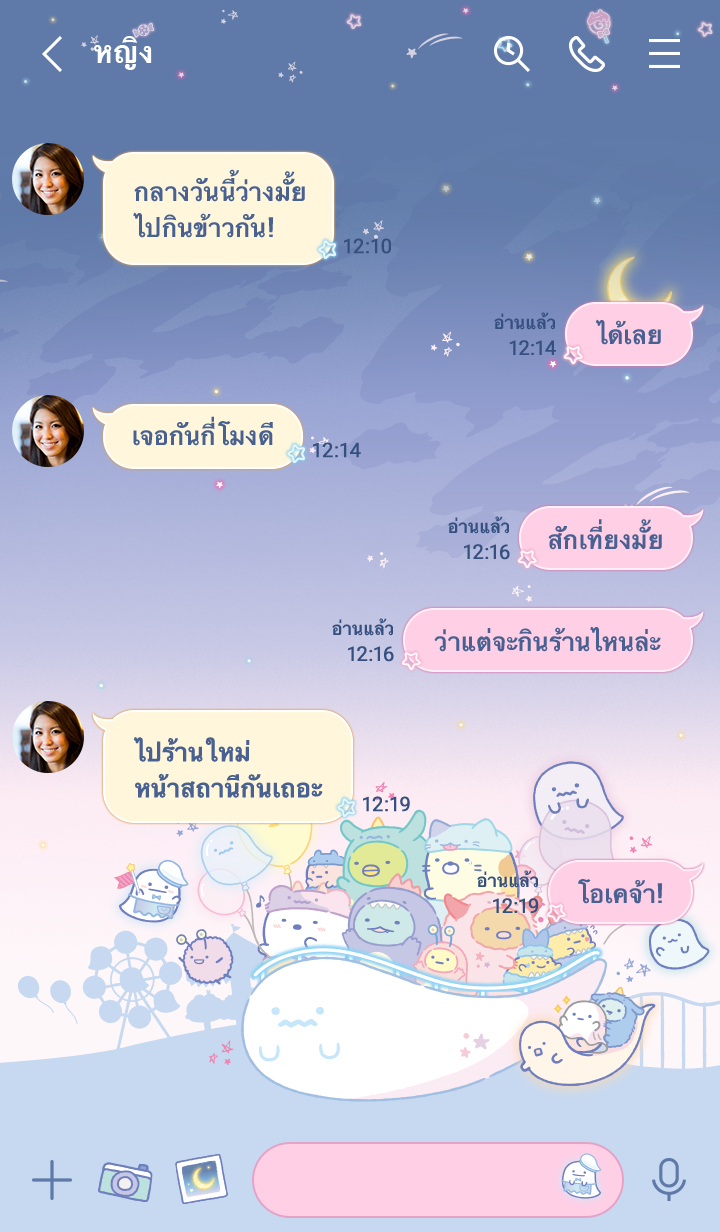
Task: Open the plus attachment options
Action: pyautogui.click(x=52, y=1180)
